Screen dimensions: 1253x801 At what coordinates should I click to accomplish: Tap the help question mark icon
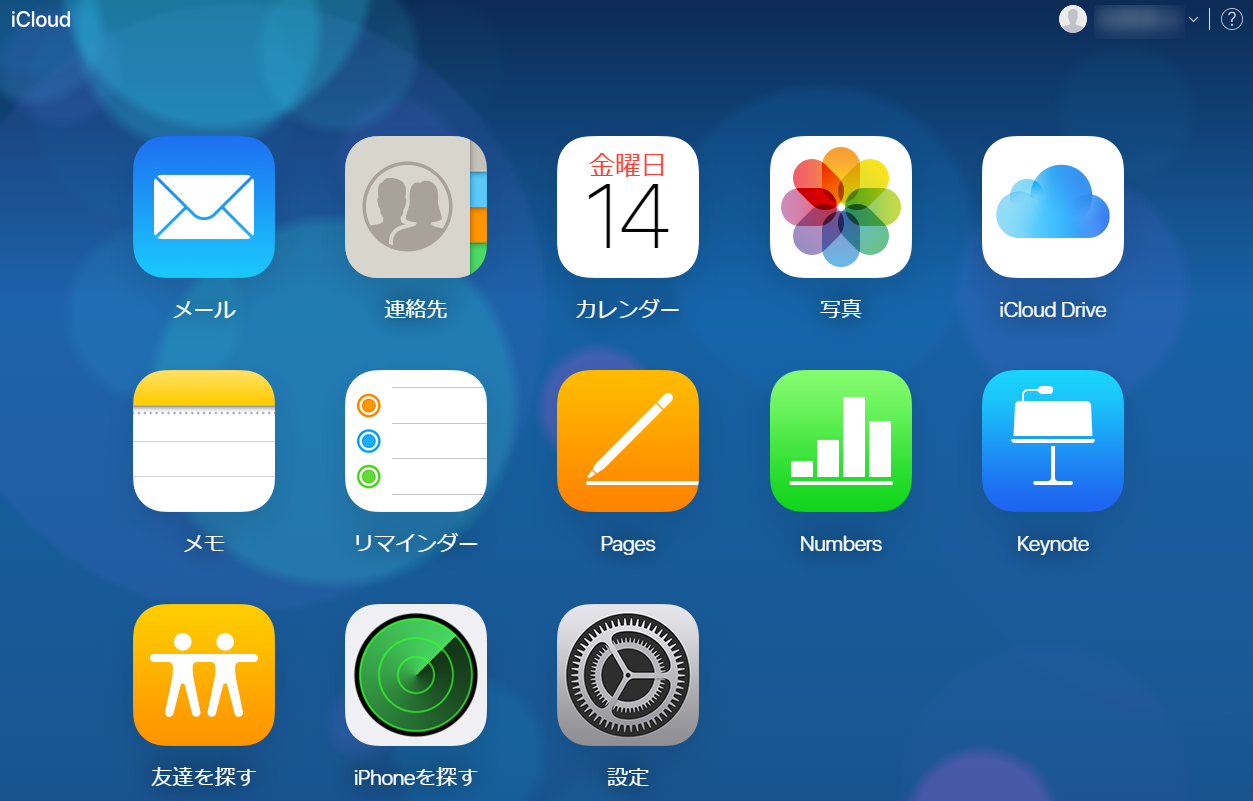pyautogui.click(x=1231, y=19)
